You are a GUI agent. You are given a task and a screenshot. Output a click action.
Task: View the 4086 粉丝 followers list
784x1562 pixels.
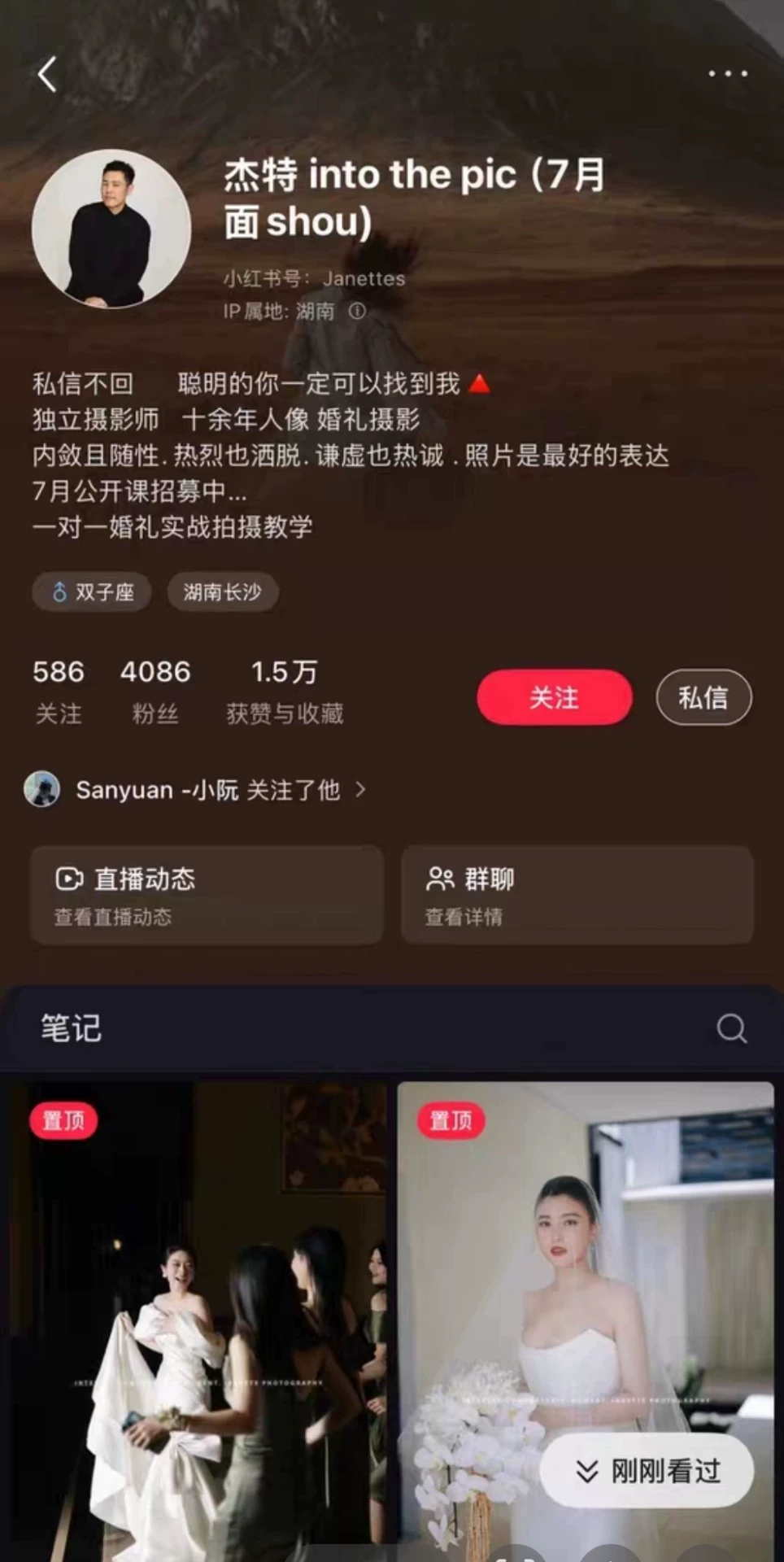[x=155, y=692]
